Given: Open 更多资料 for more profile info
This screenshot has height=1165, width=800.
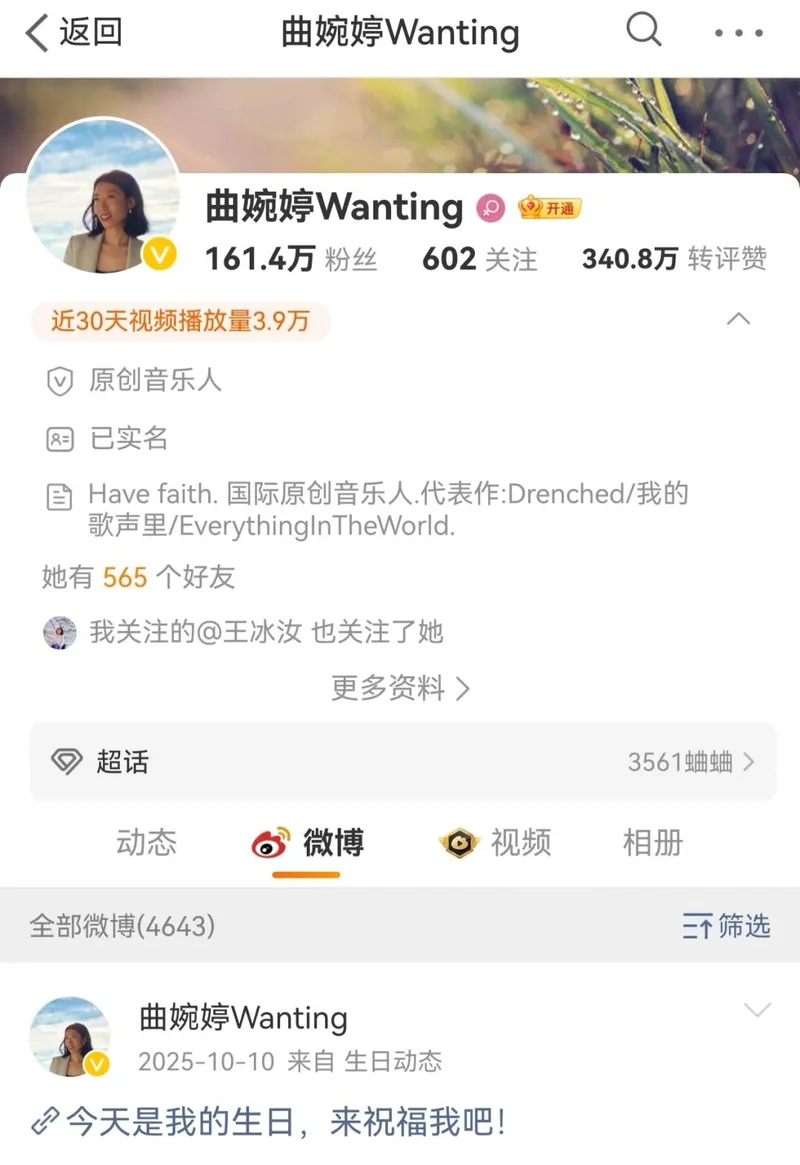Looking at the screenshot, I should [x=400, y=688].
